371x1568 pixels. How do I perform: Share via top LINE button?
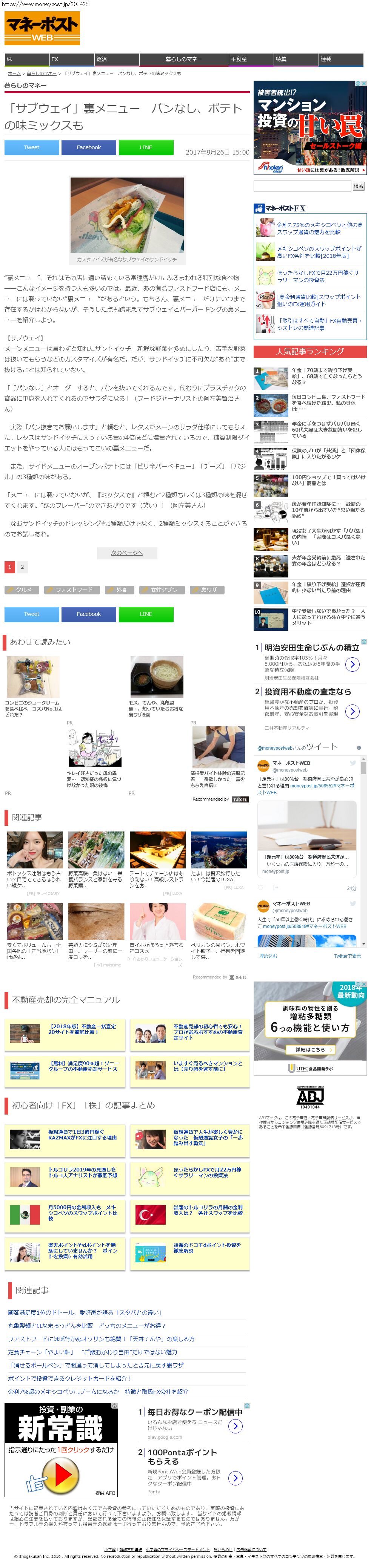click(x=146, y=147)
